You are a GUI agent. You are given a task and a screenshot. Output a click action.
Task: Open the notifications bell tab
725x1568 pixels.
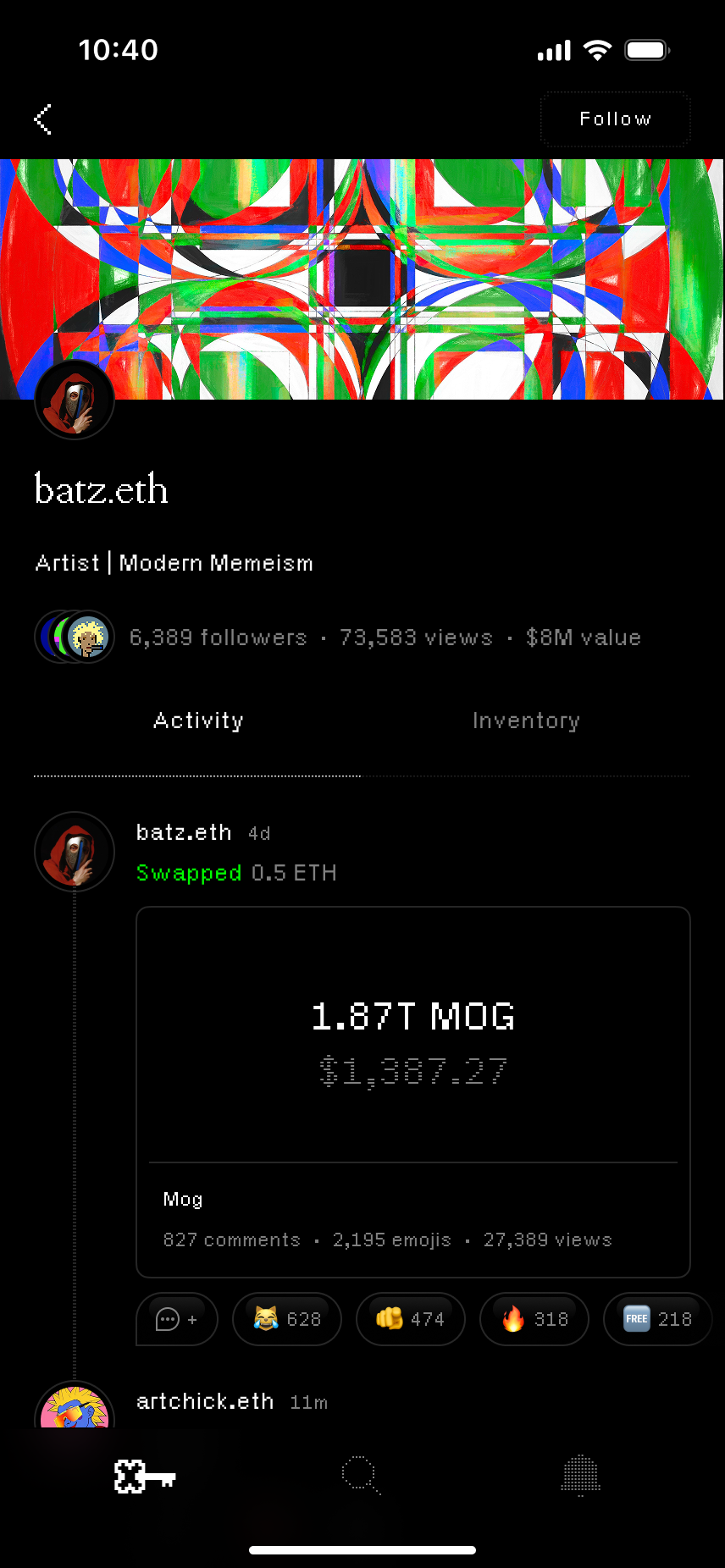tap(581, 1477)
